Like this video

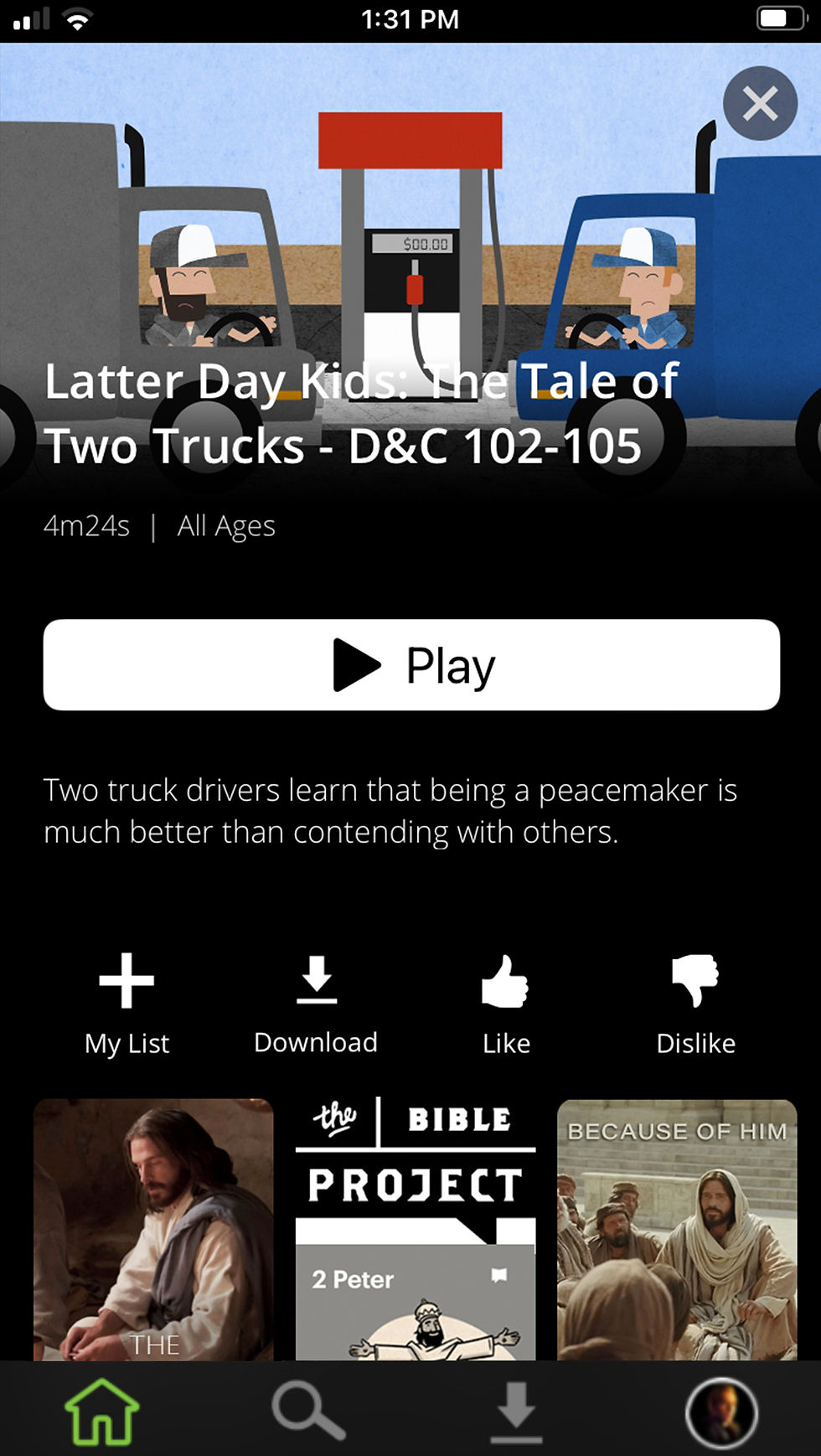click(x=506, y=1003)
